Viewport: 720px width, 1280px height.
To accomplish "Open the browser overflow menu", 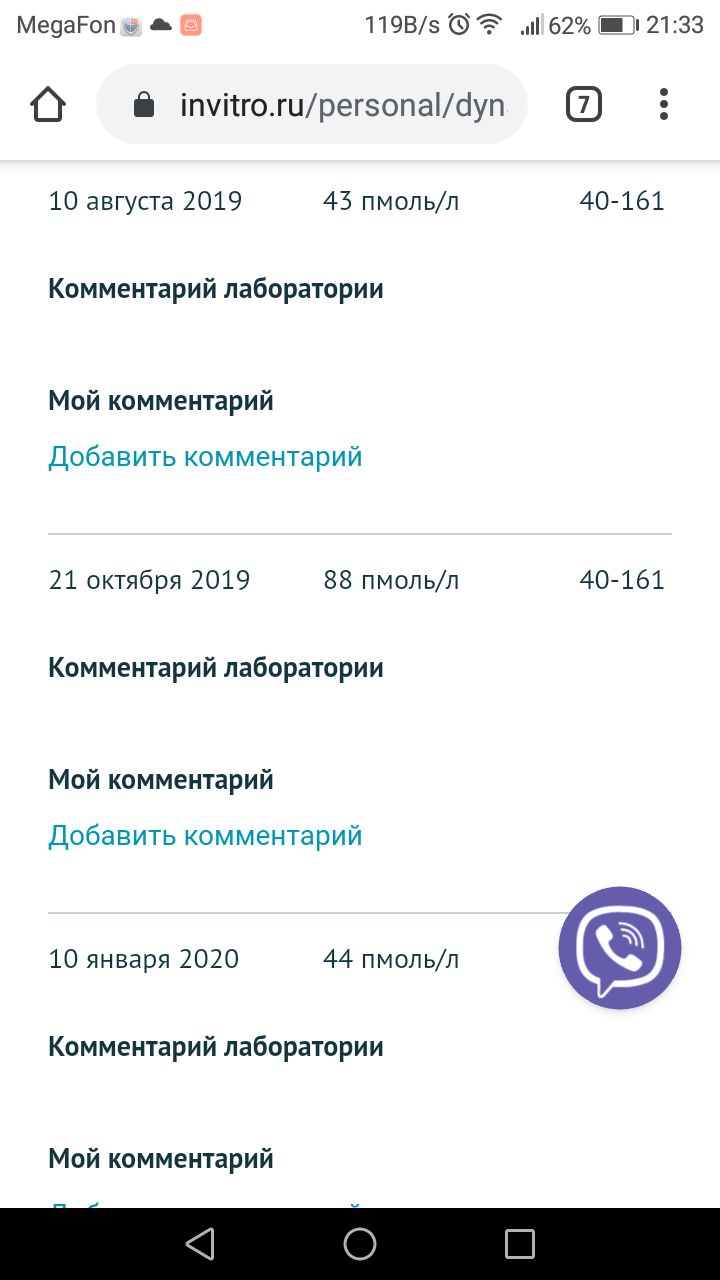I will (664, 105).
